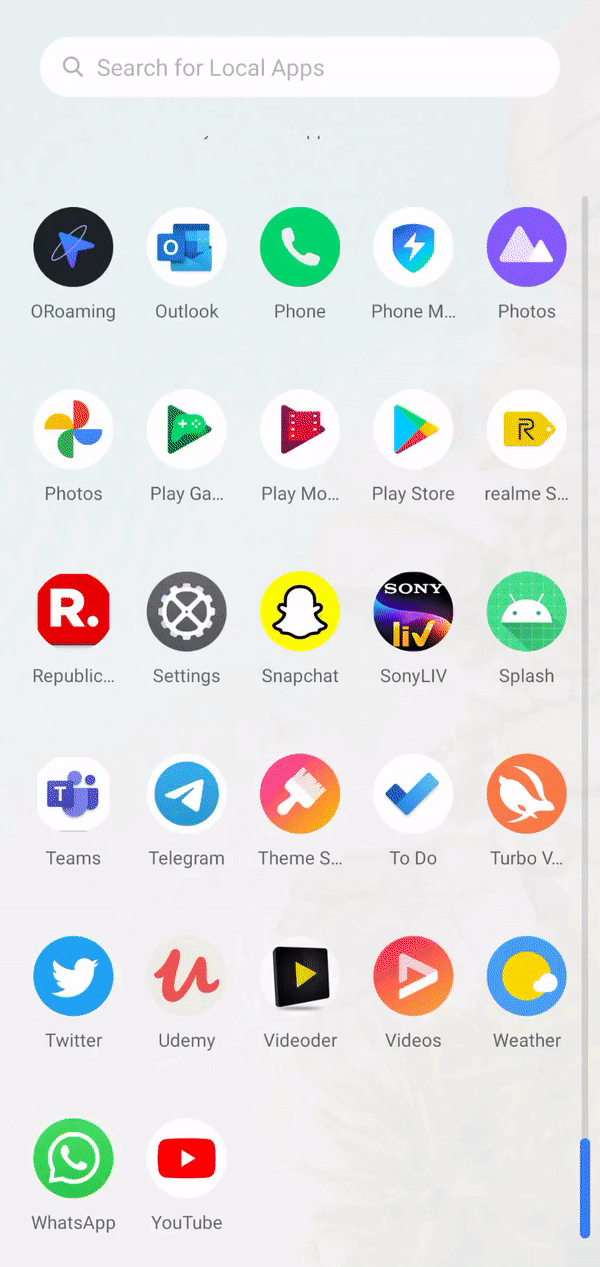Launch Twitter

(x=73, y=976)
